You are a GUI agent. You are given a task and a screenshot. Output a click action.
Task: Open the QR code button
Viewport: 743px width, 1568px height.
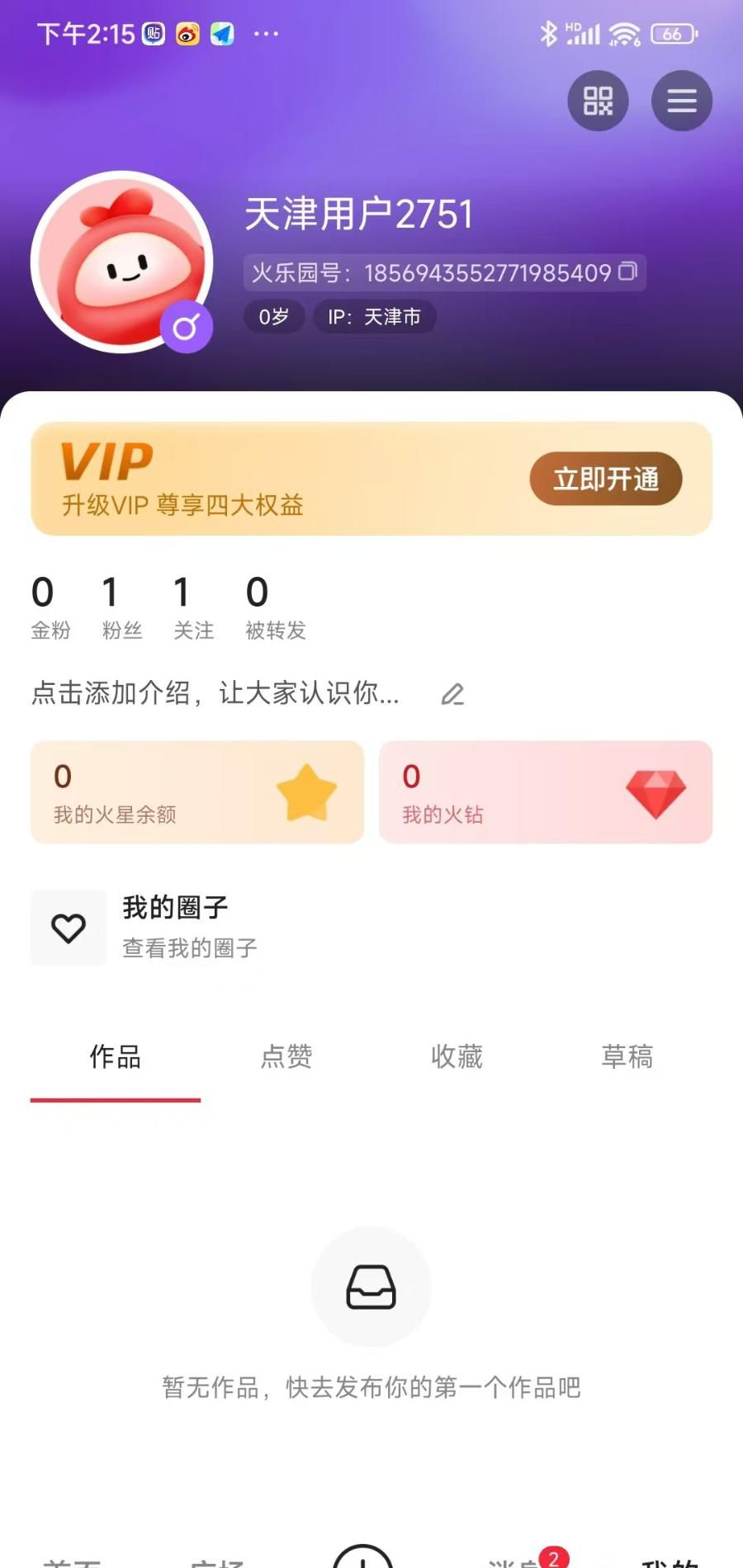pyautogui.click(x=598, y=101)
